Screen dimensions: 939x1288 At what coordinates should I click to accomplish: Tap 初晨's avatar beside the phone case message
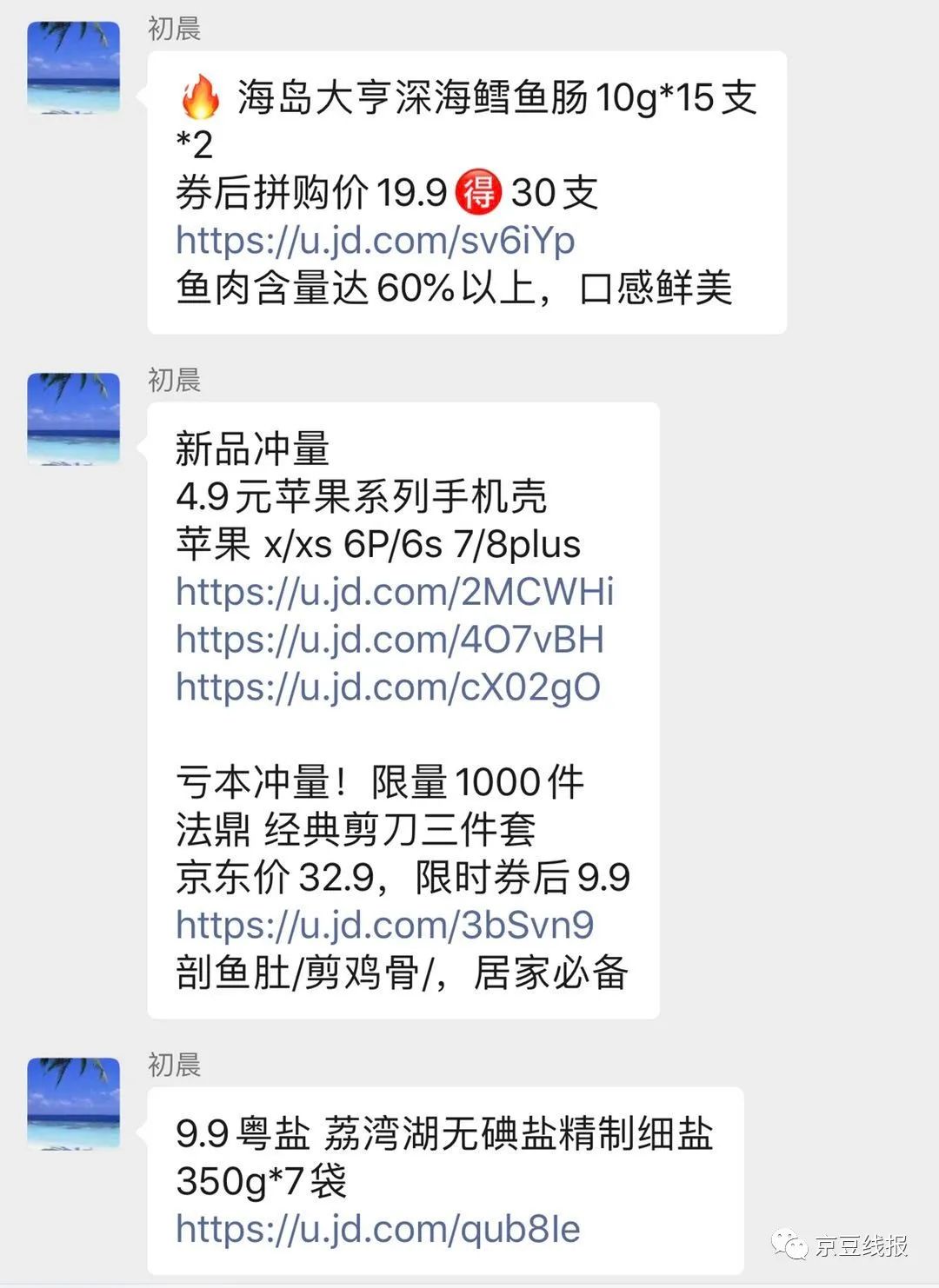pyautogui.click(x=74, y=419)
